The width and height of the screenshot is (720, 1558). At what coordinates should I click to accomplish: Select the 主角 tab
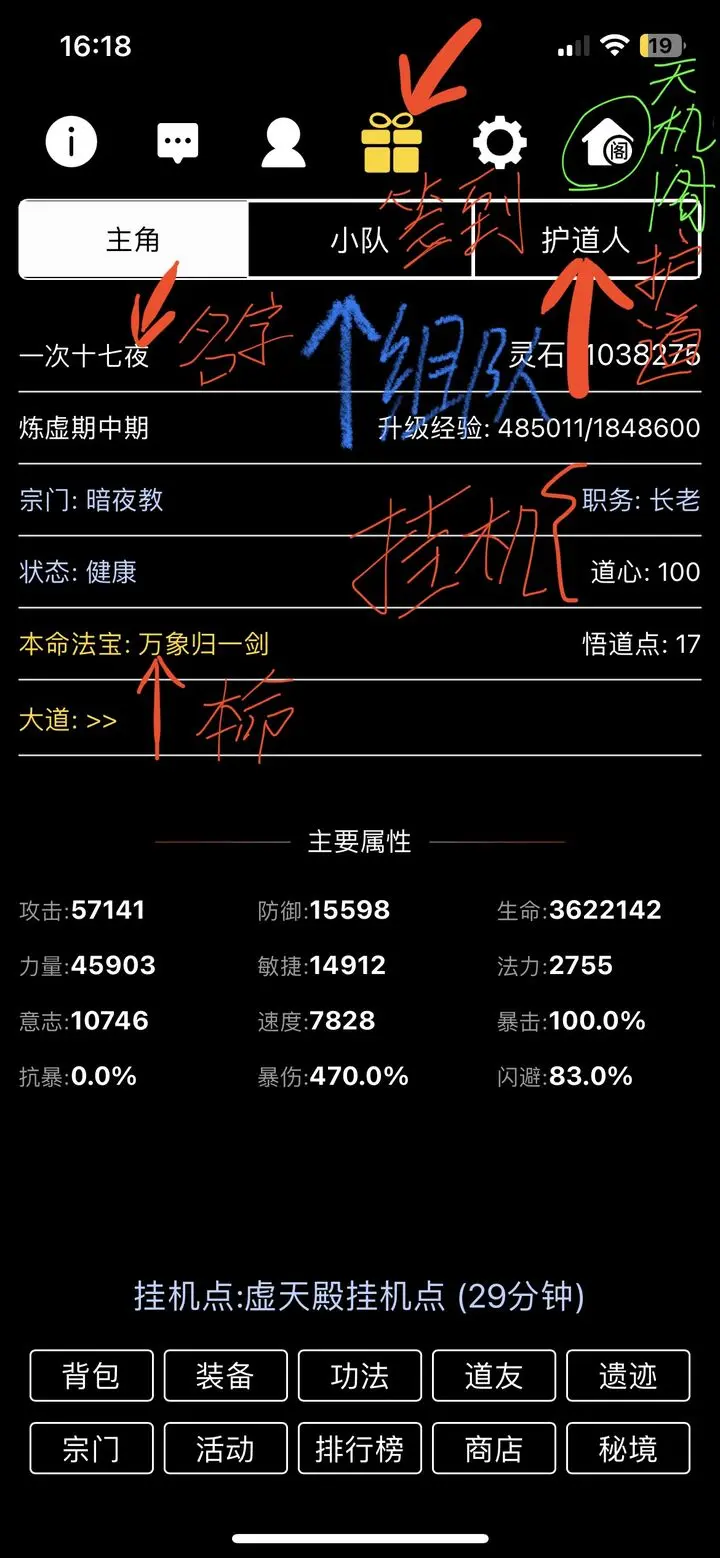coord(133,240)
